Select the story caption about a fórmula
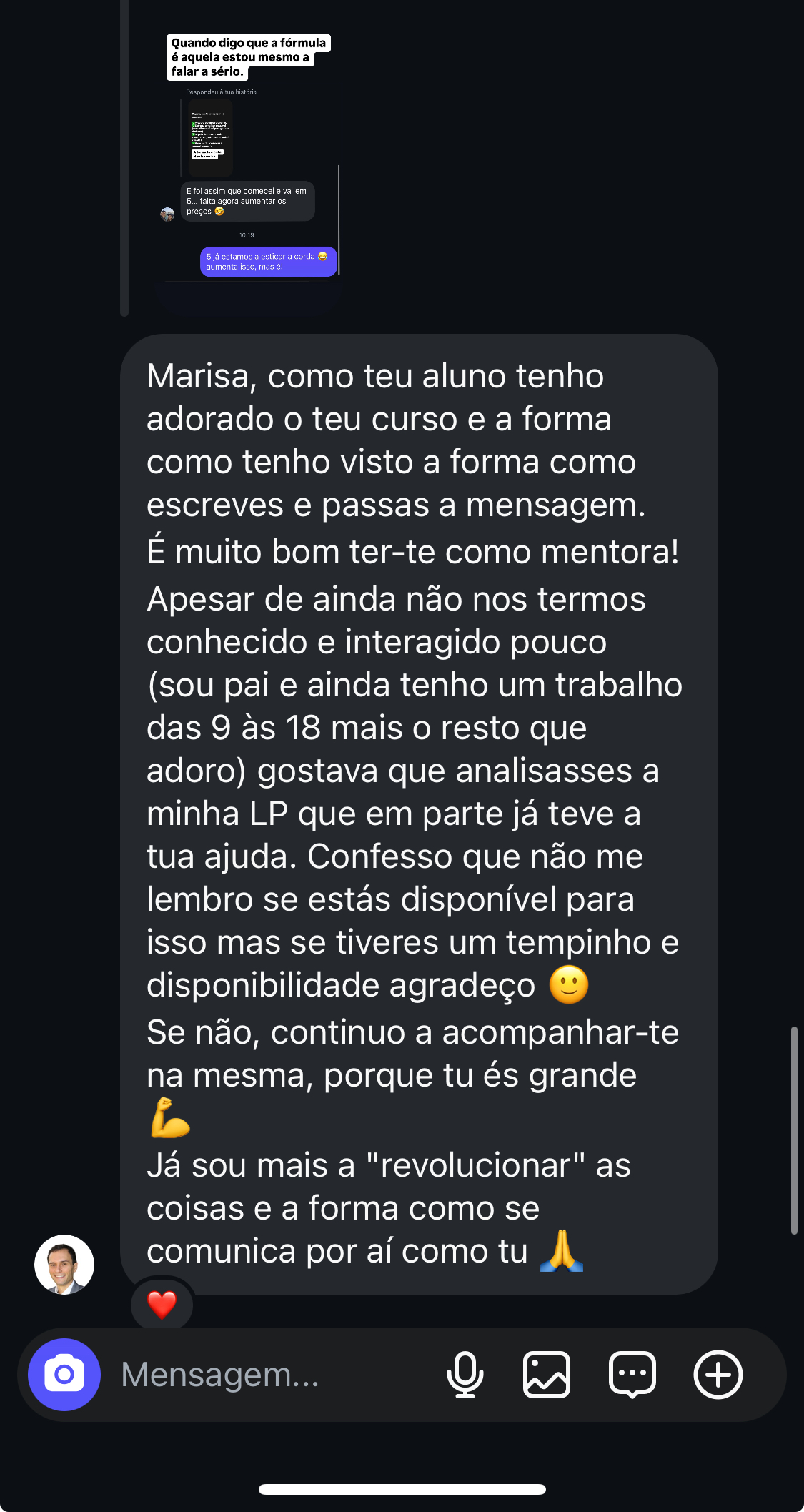 (x=249, y=55)
